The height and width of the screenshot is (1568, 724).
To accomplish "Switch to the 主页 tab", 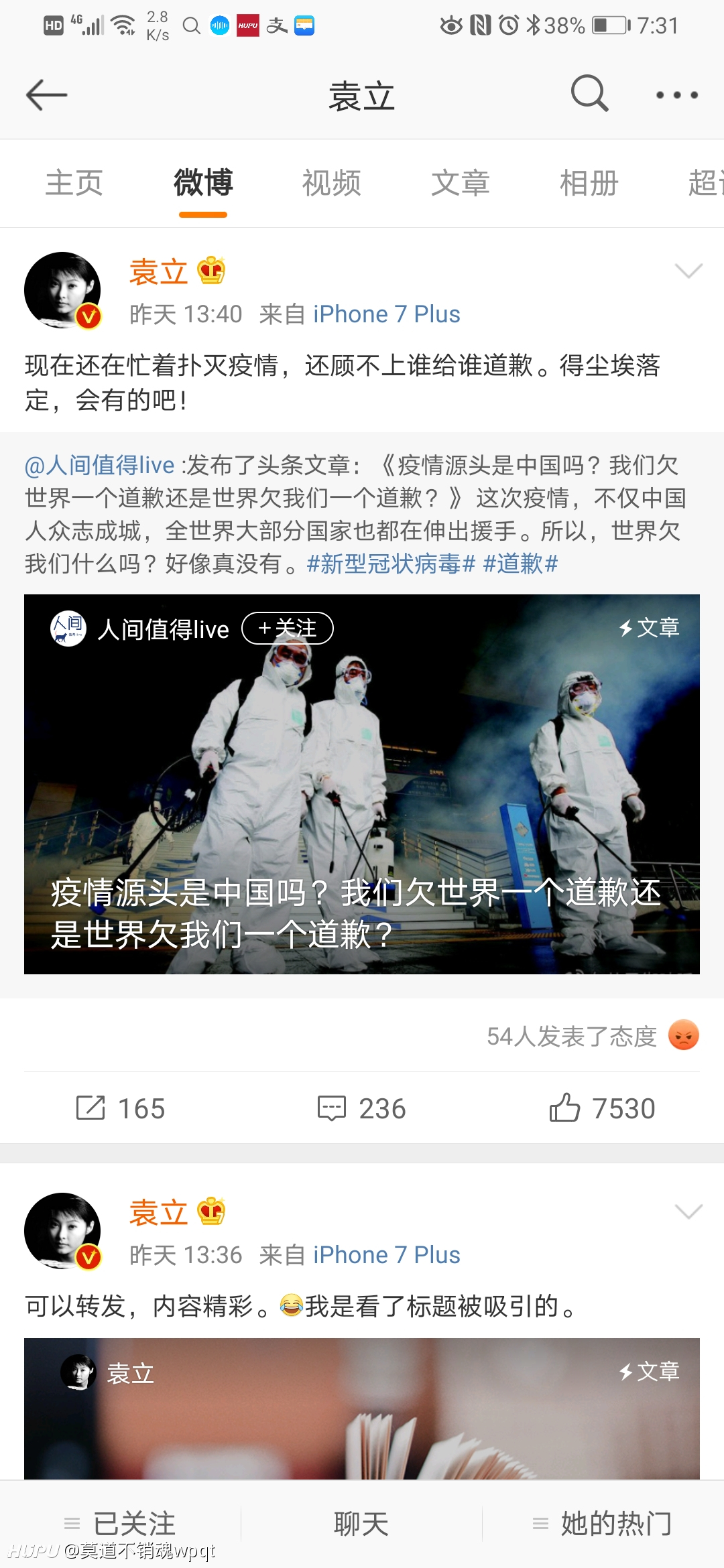I will point(74,183).
